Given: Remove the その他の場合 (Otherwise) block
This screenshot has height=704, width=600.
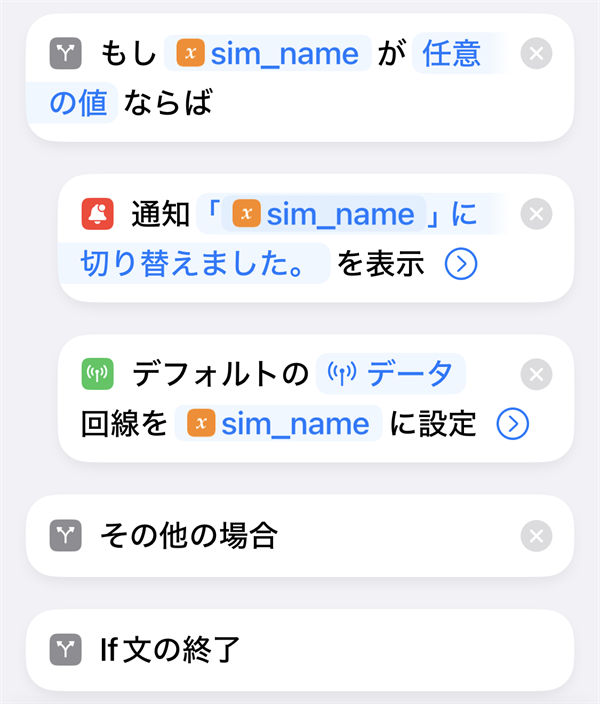Looking at the screenshot, I should (x=537, y=536).
